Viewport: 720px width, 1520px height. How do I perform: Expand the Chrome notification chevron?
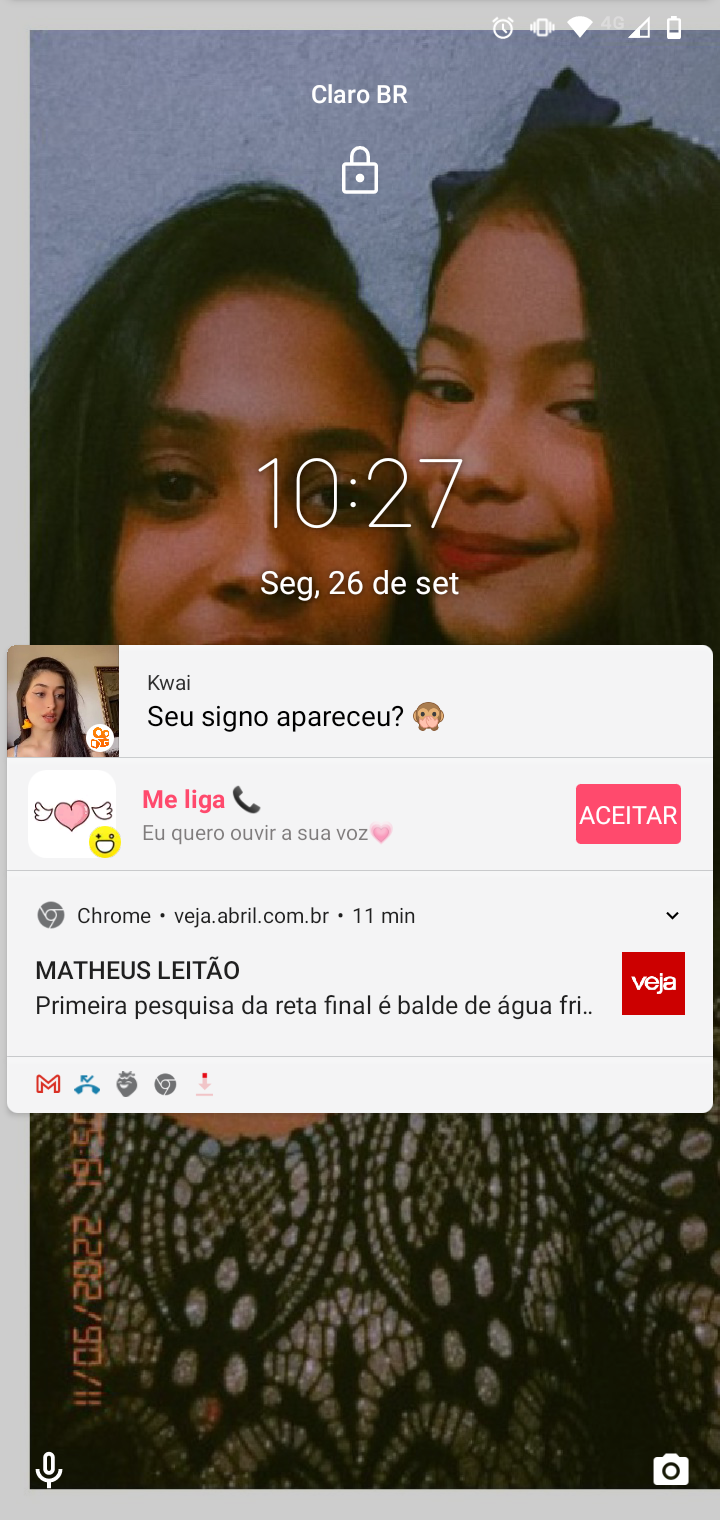[x=673, y=916]
